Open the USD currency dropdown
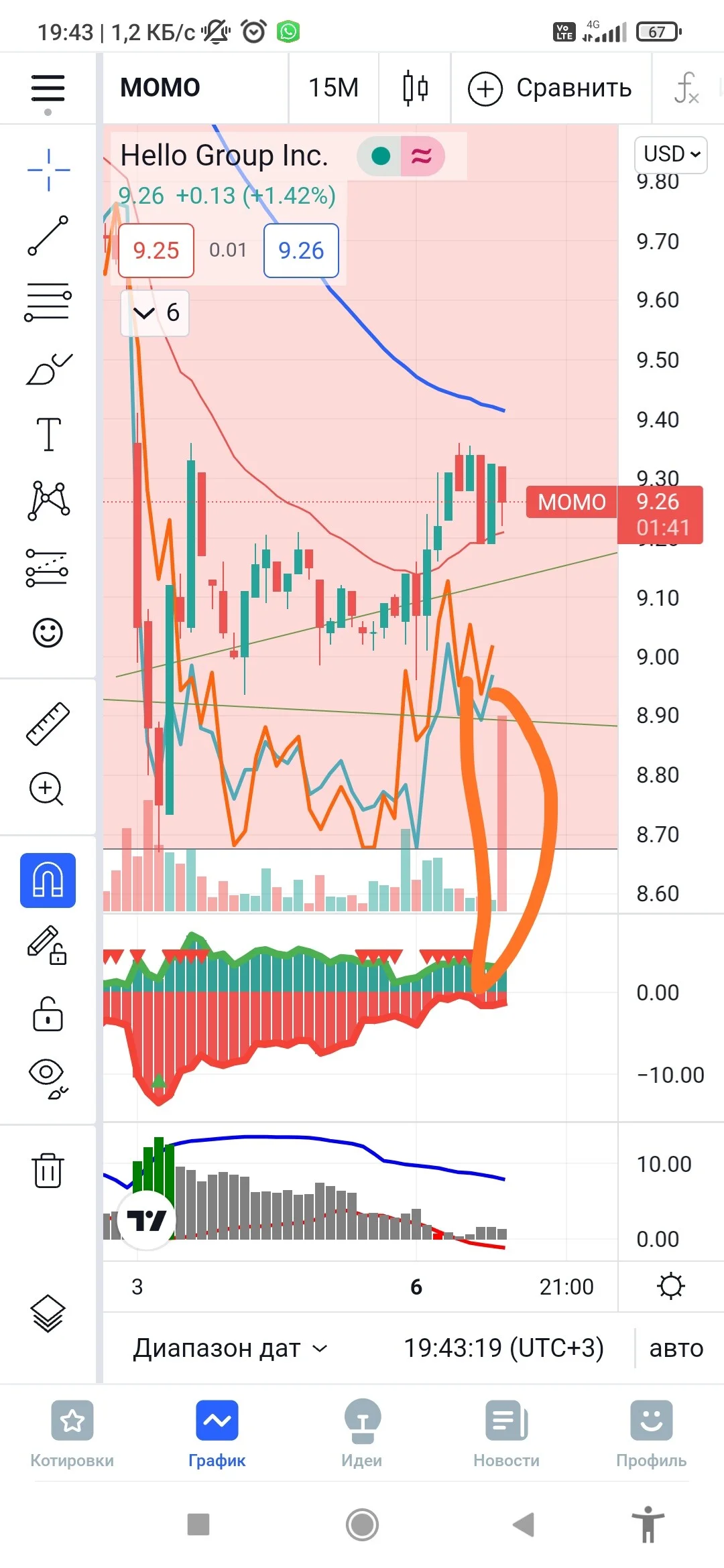 click(x=671, y=154)
